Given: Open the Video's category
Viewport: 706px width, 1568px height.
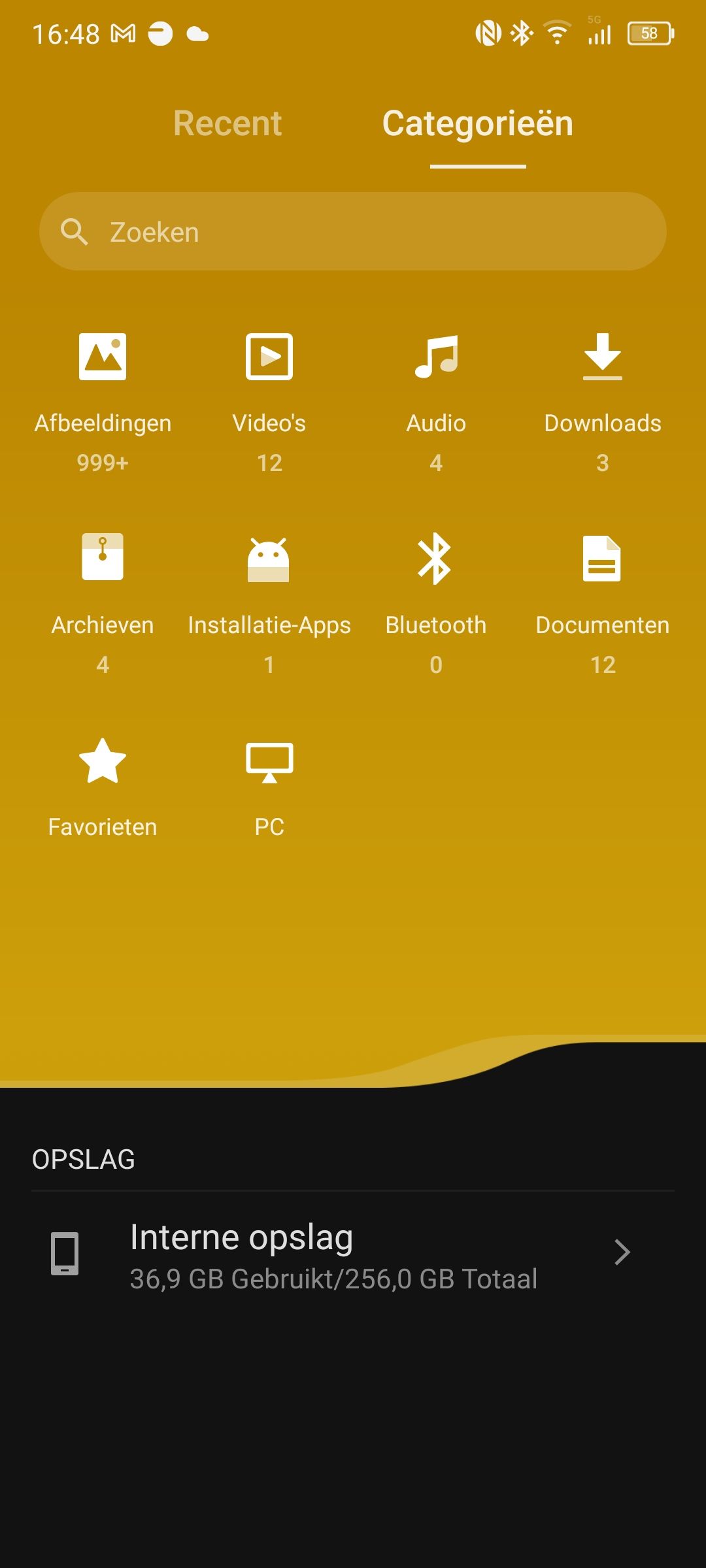Looking at the screenshot, I should (x=269, y=402).
